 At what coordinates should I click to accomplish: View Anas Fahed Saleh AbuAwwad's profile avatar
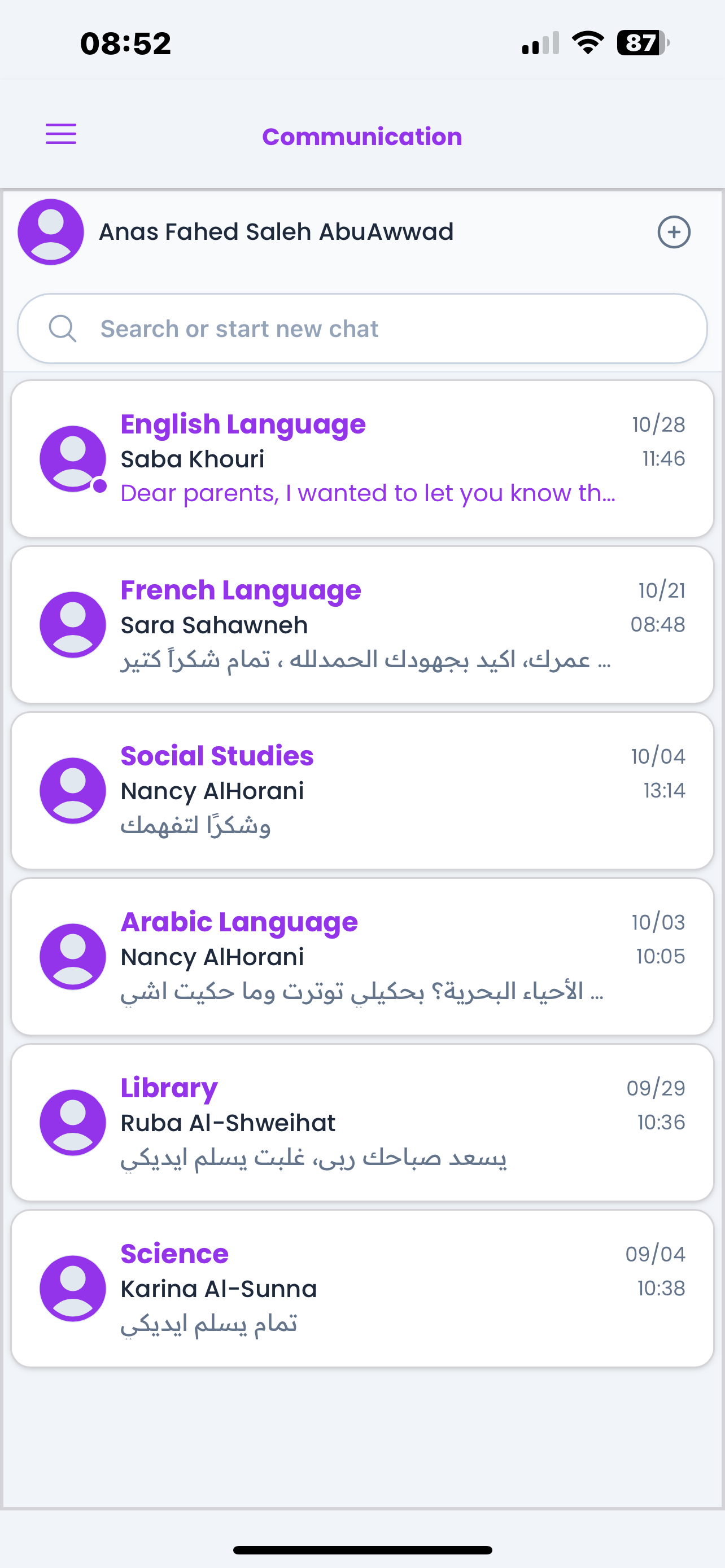51,232
